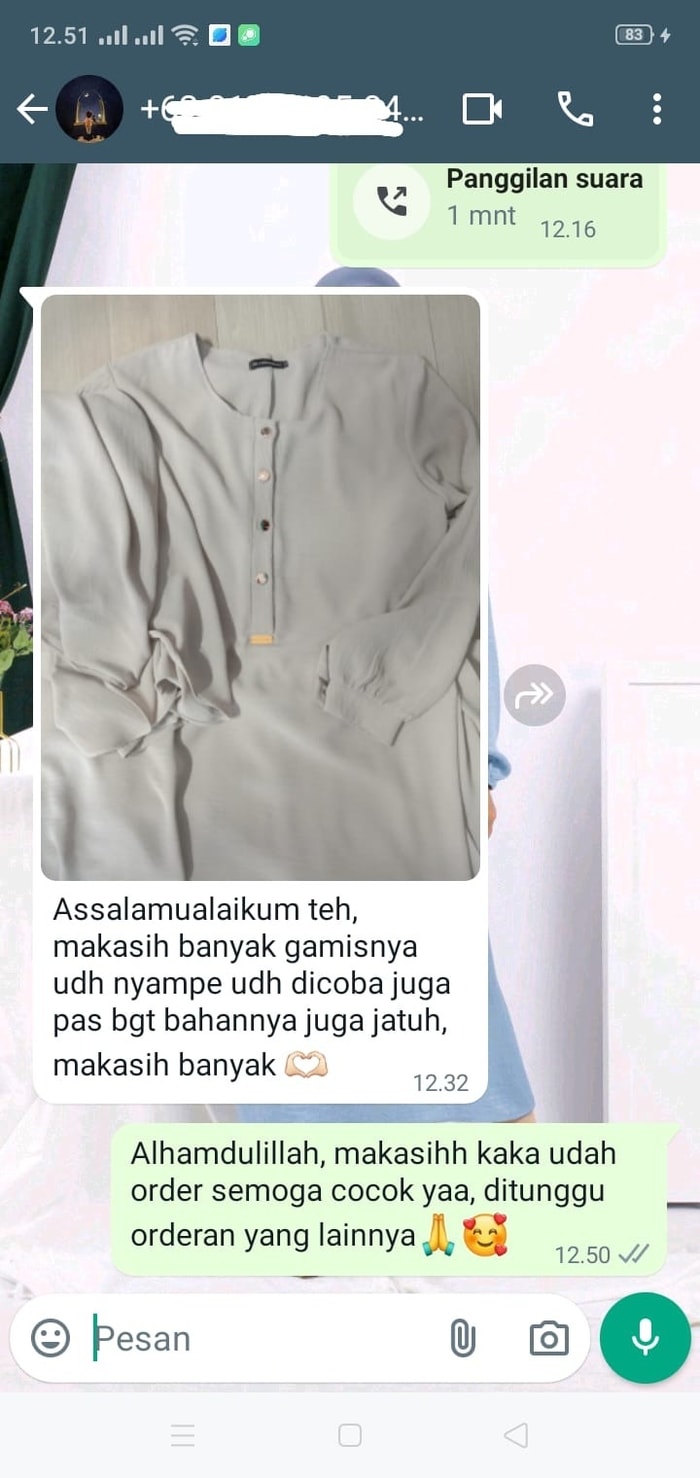Screen dimensions: 700x1478
Task: Tap the system home button
Action: pyautogui.click(x=350, y=1436)
